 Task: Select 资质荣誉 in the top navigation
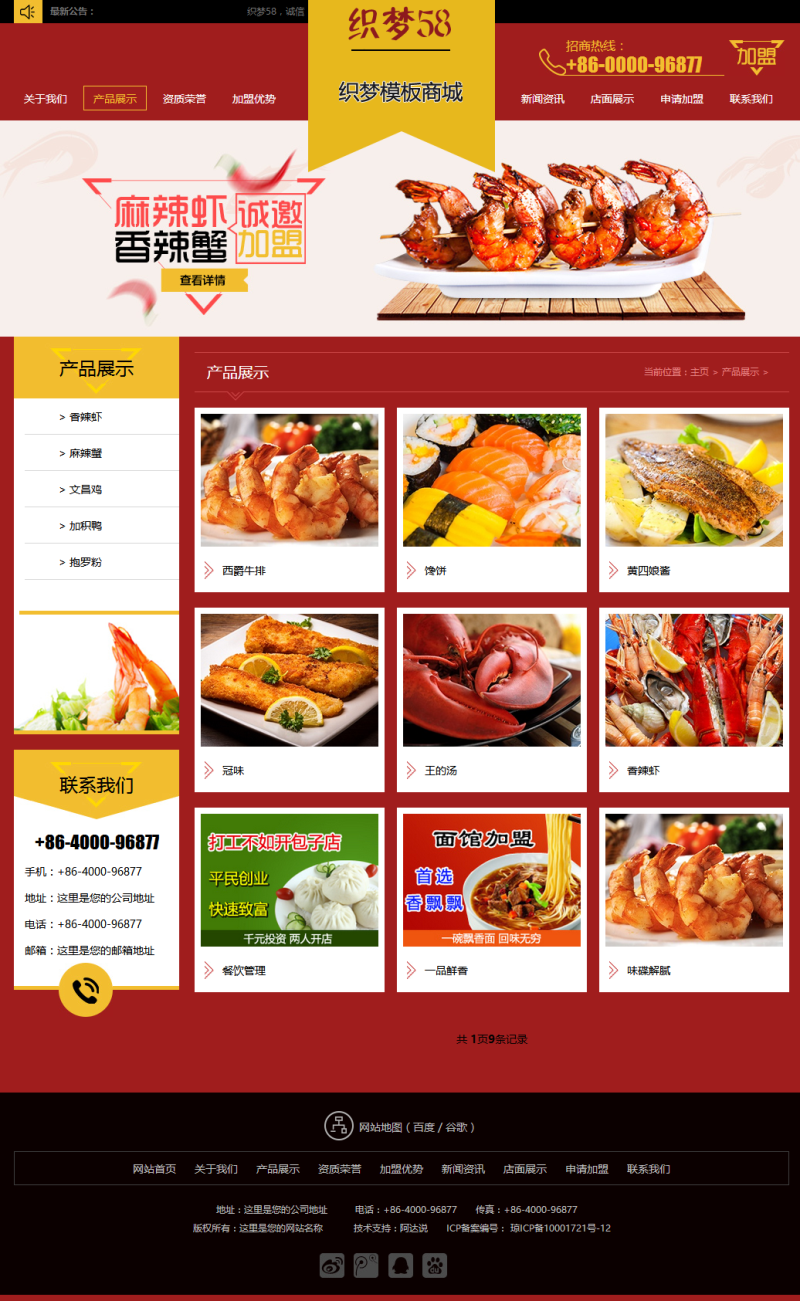coord(184,99)
